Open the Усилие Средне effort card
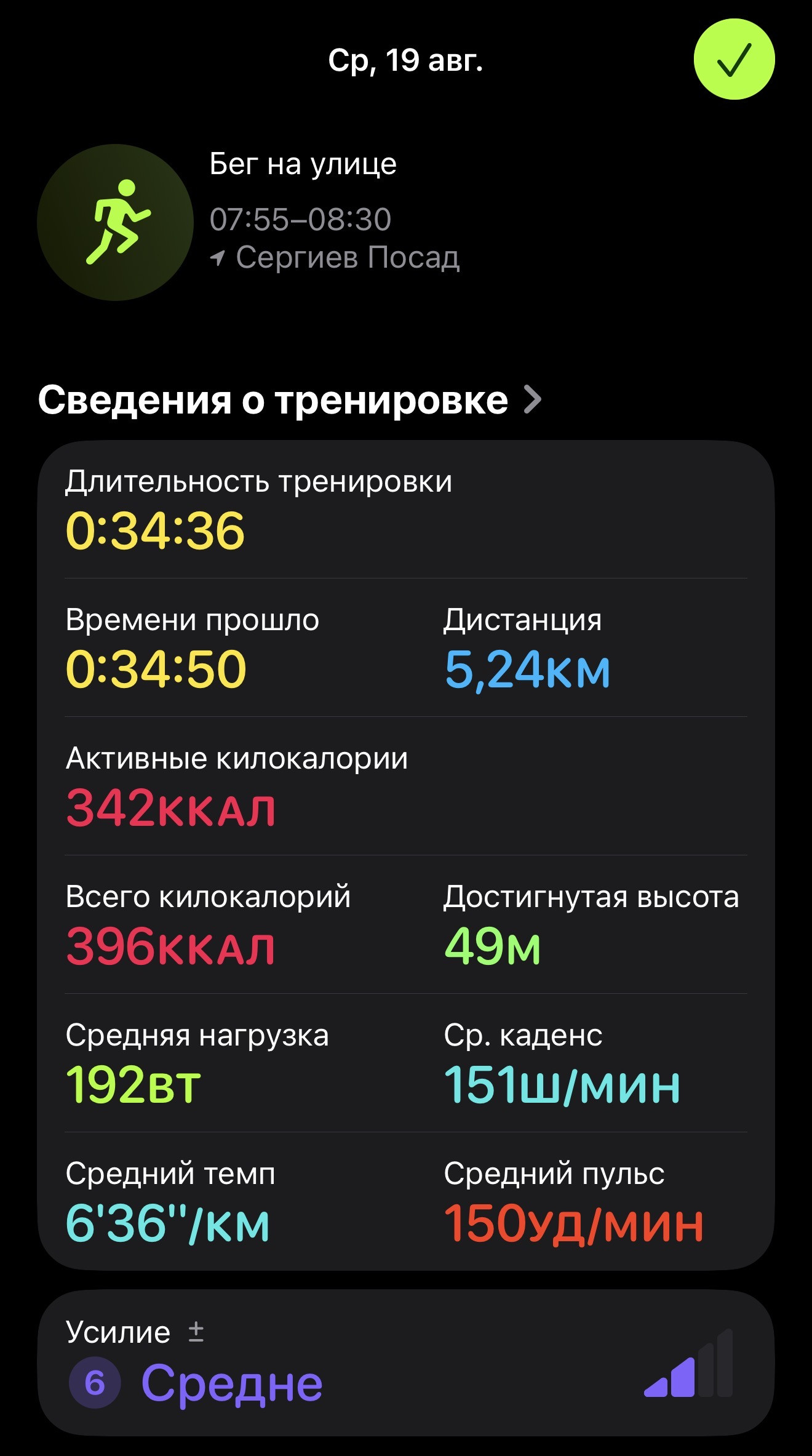The width and height of the screenshot is (812, 1456). 406,1362
